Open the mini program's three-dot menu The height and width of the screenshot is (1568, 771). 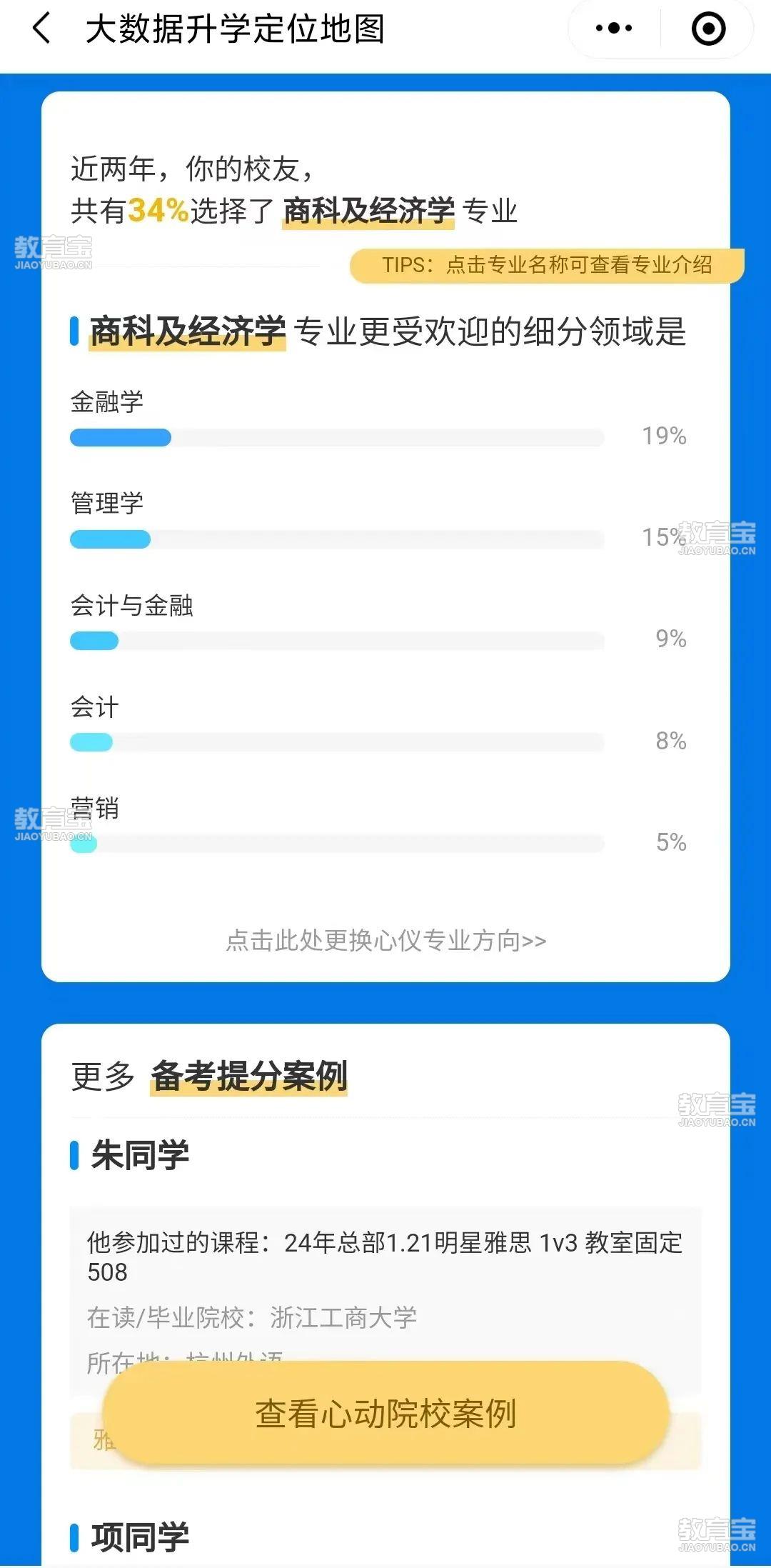614,29
